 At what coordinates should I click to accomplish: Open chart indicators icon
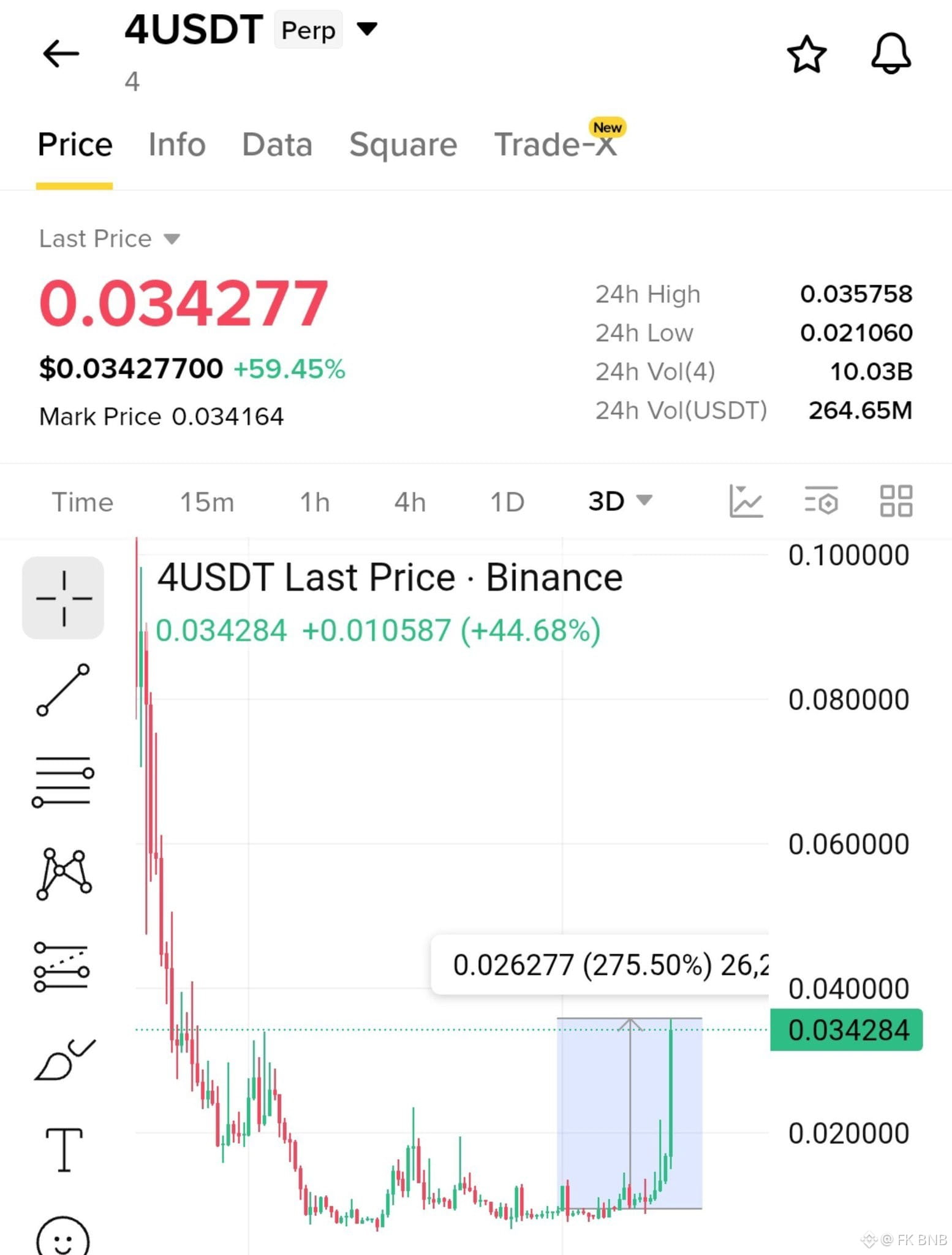click(746, 501)
